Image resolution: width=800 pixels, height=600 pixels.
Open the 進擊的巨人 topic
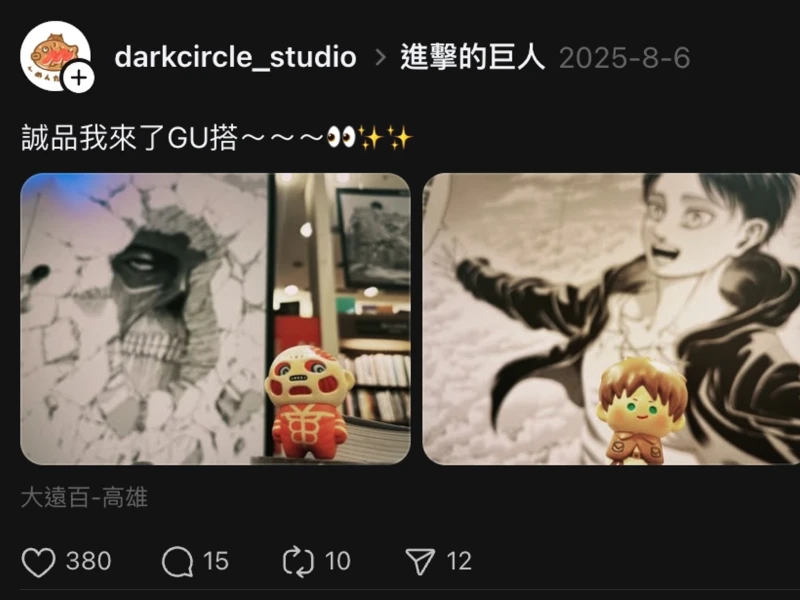473,57
